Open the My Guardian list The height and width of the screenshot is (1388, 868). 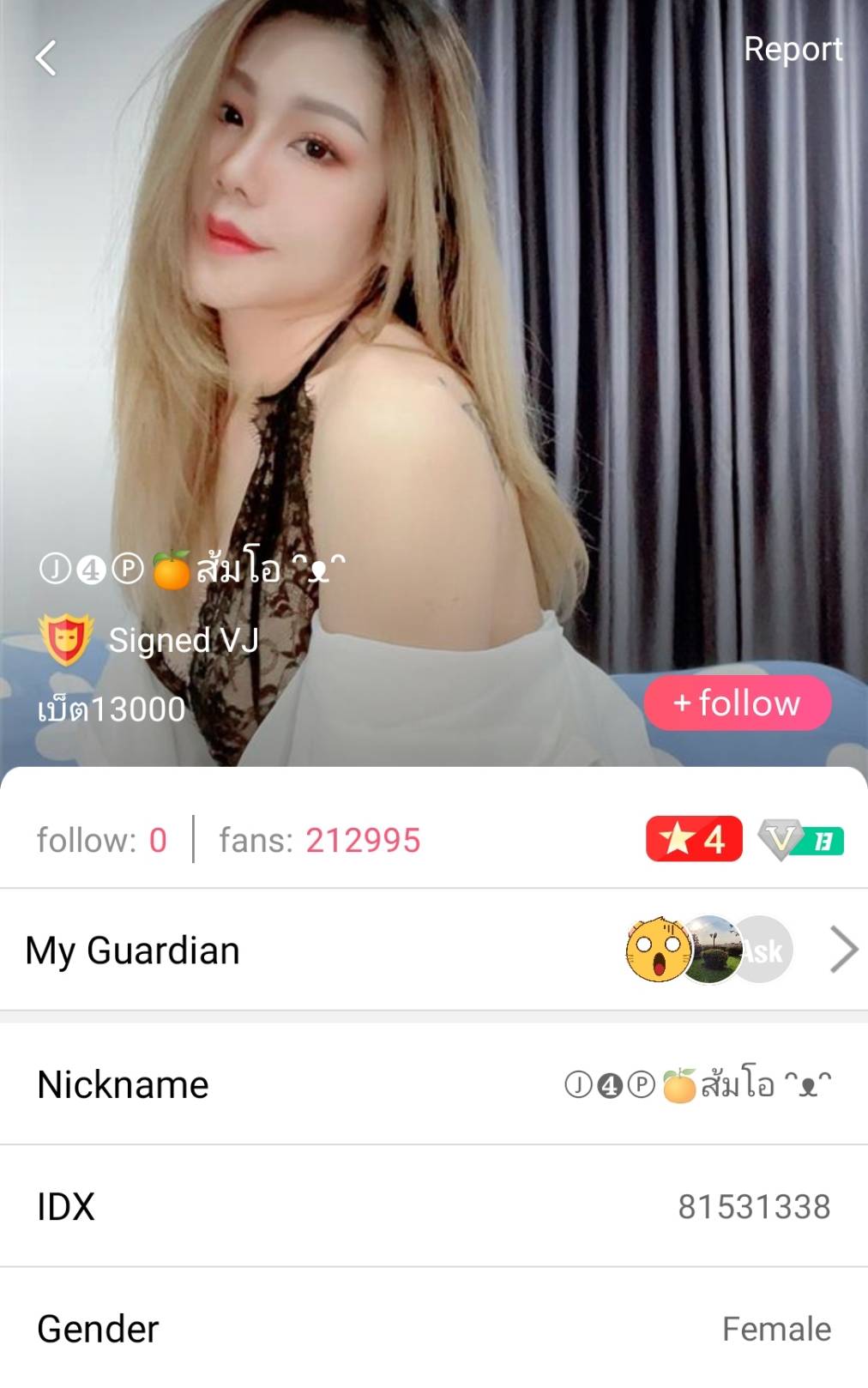843,950
